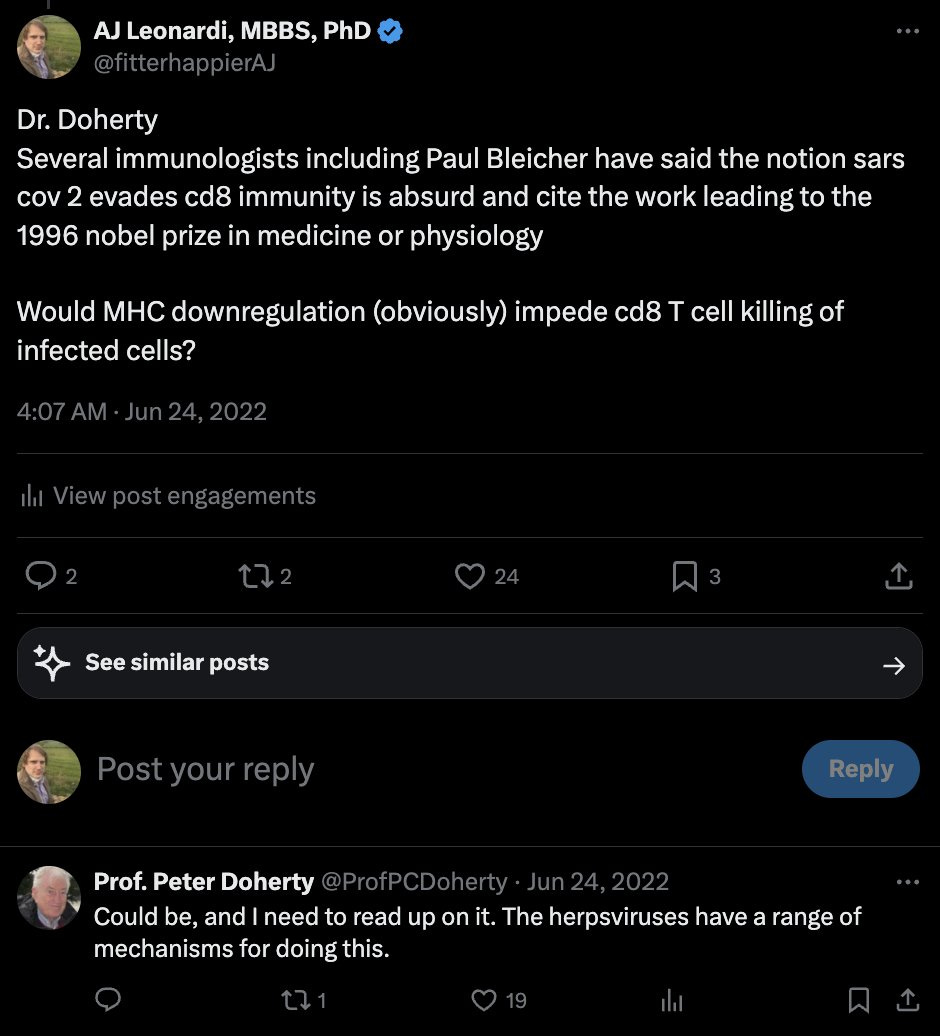Comment on Peter Doherty's reply

108,1000
